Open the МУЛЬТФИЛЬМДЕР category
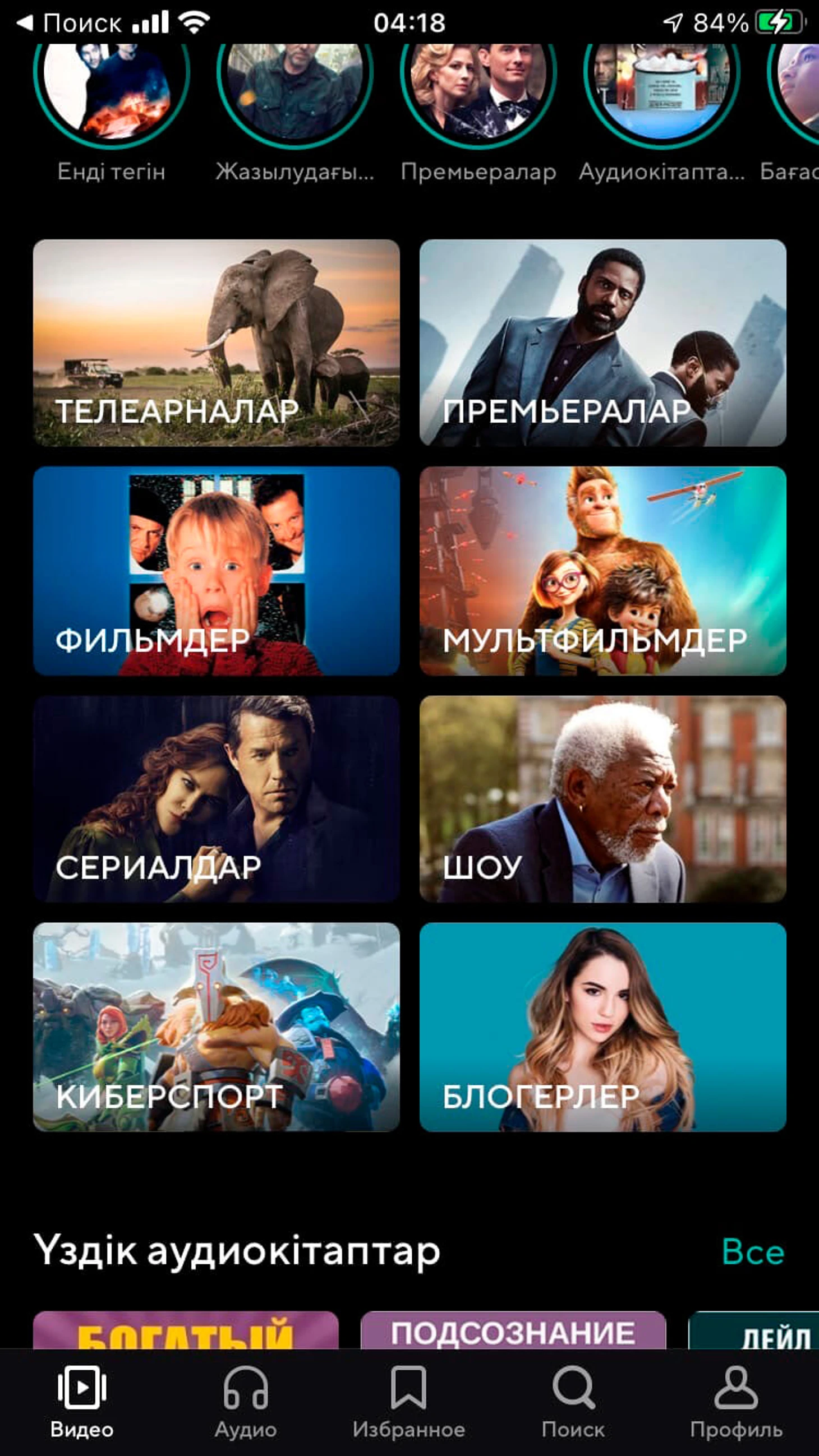This screenshot has width=819, height=1456. pyautogui.click(x=602, y=570)
